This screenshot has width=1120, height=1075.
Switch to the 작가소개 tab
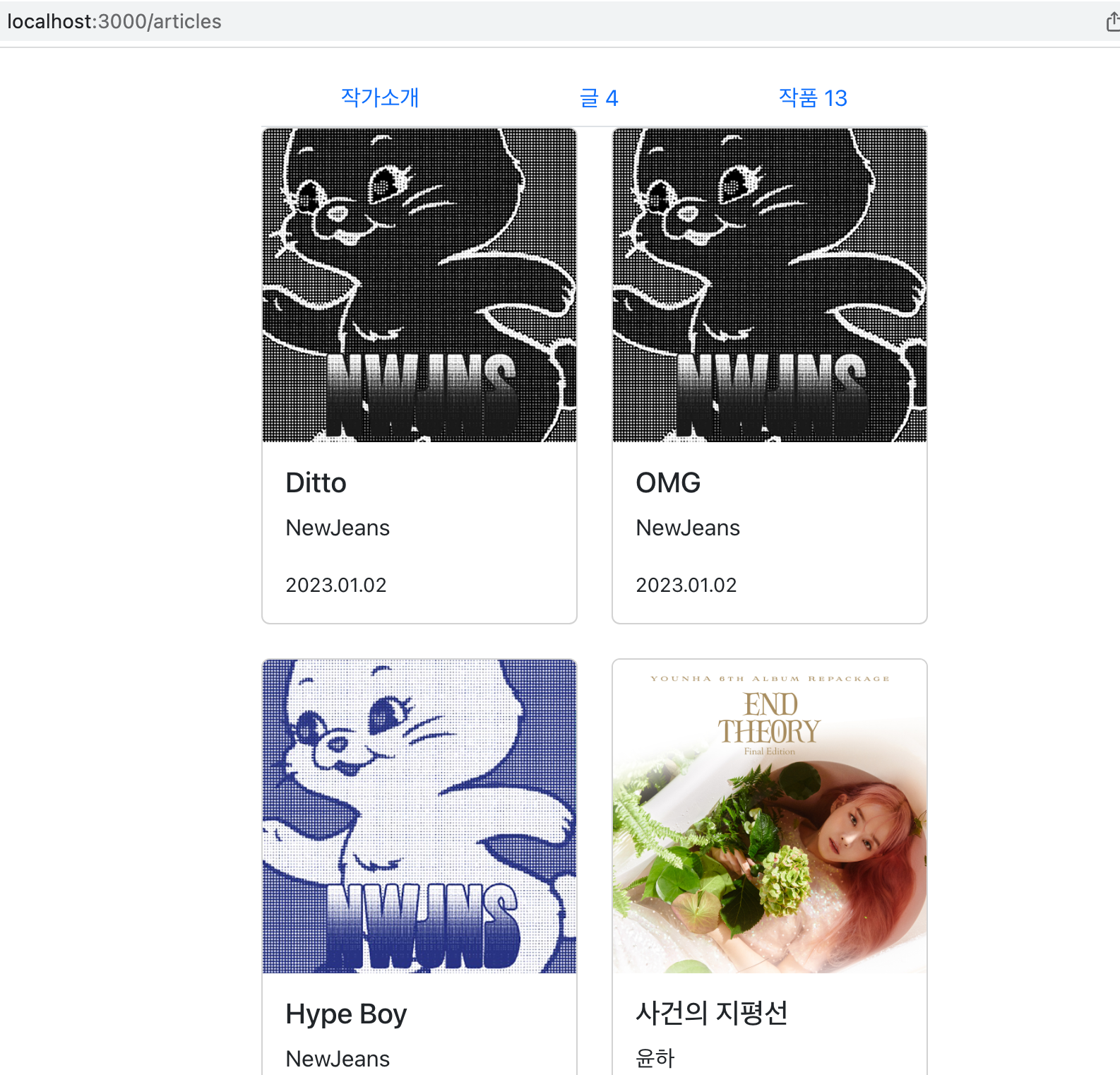pos(380,97)
